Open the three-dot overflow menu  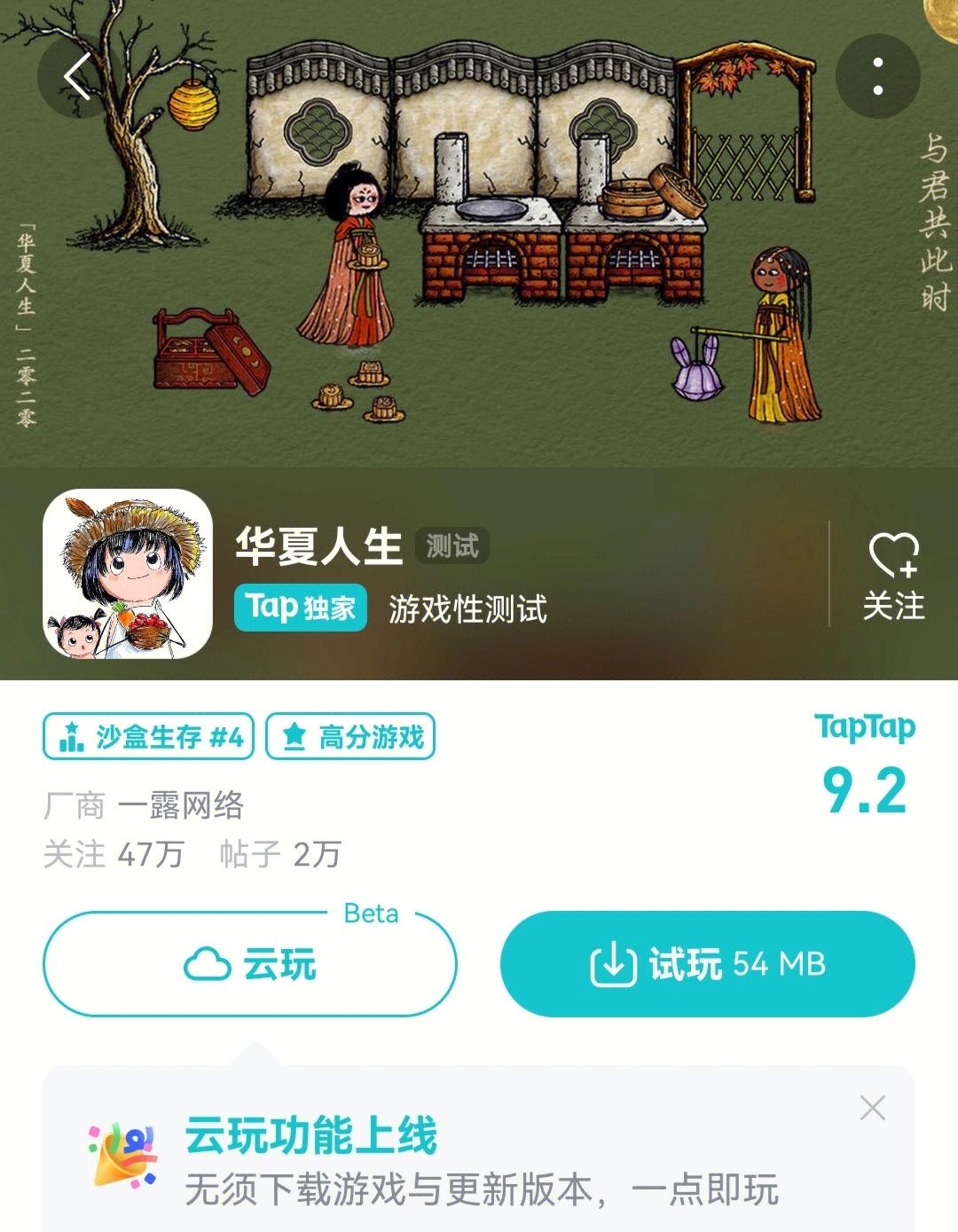pos(877,76)
